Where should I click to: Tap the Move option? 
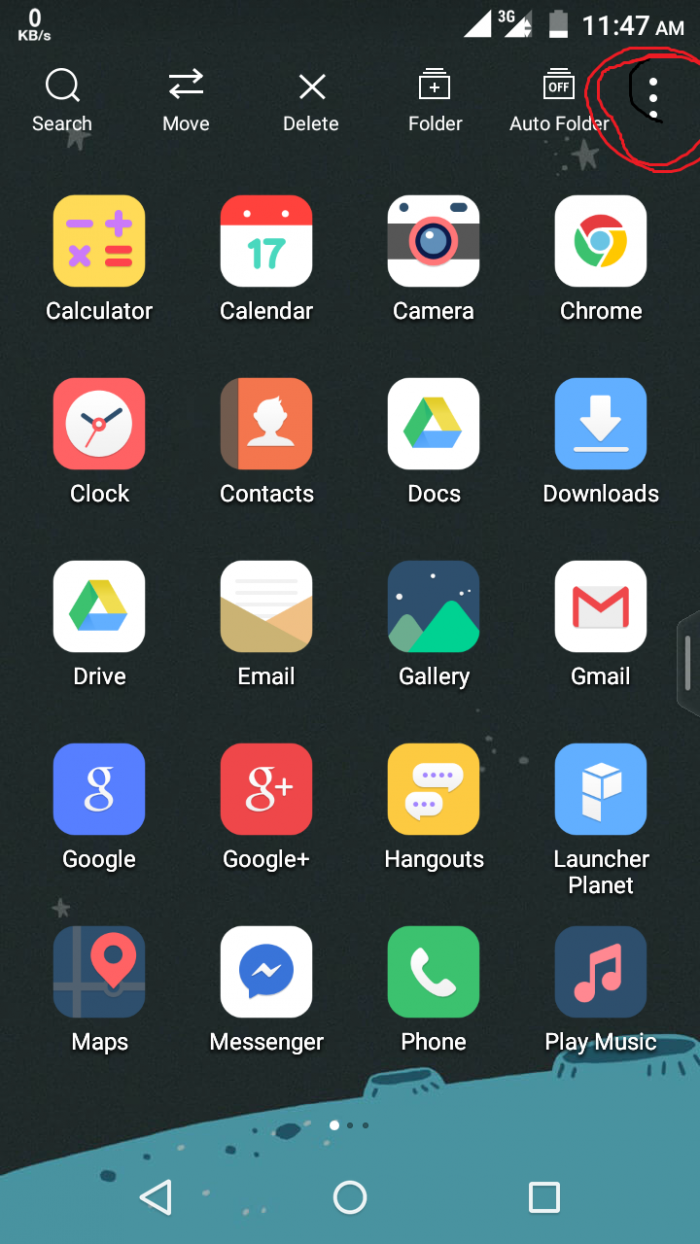(x=186, y=99)
